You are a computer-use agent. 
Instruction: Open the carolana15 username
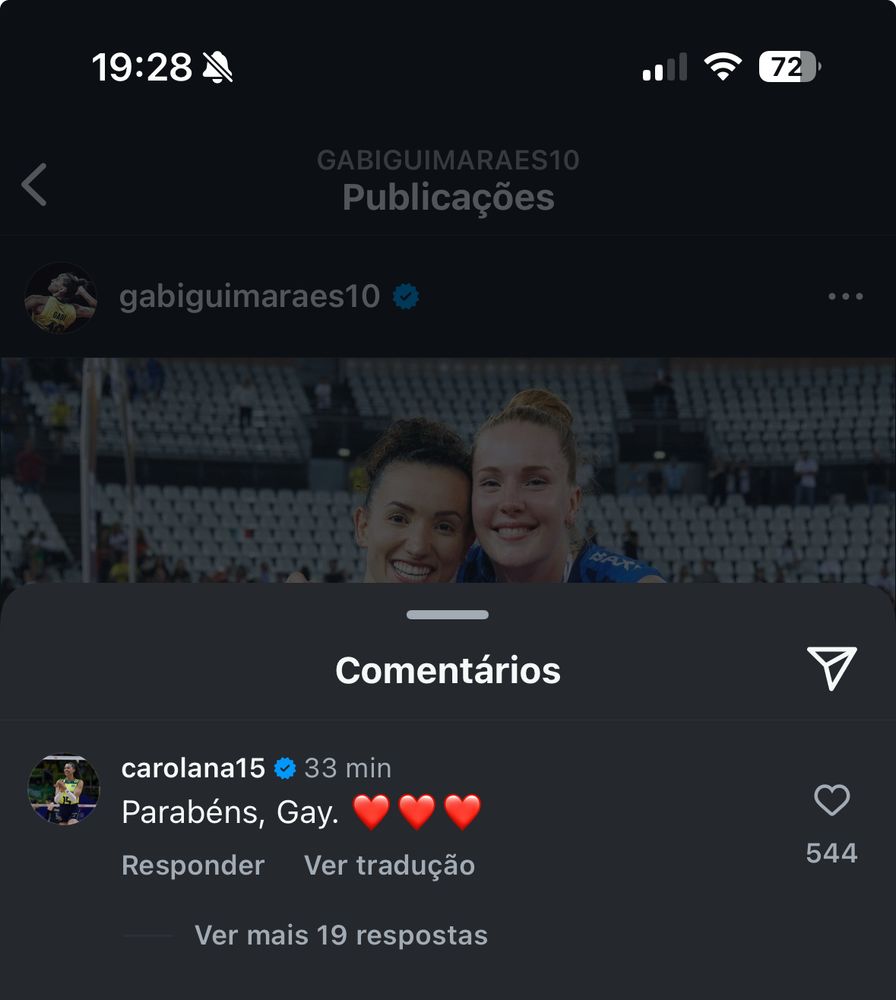tap(193, 768)
